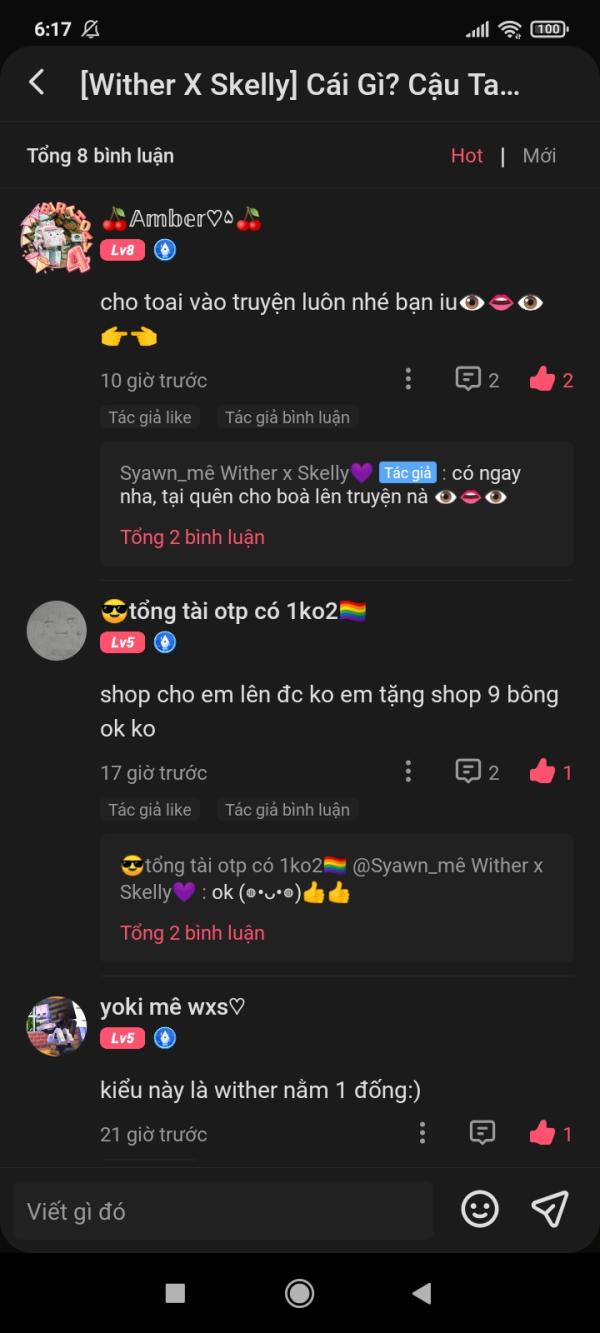Image resolution: width=600 pixels, height=1333 pixels.
Task: Open Amber's profile avatar
Action: tap(56, 237)
